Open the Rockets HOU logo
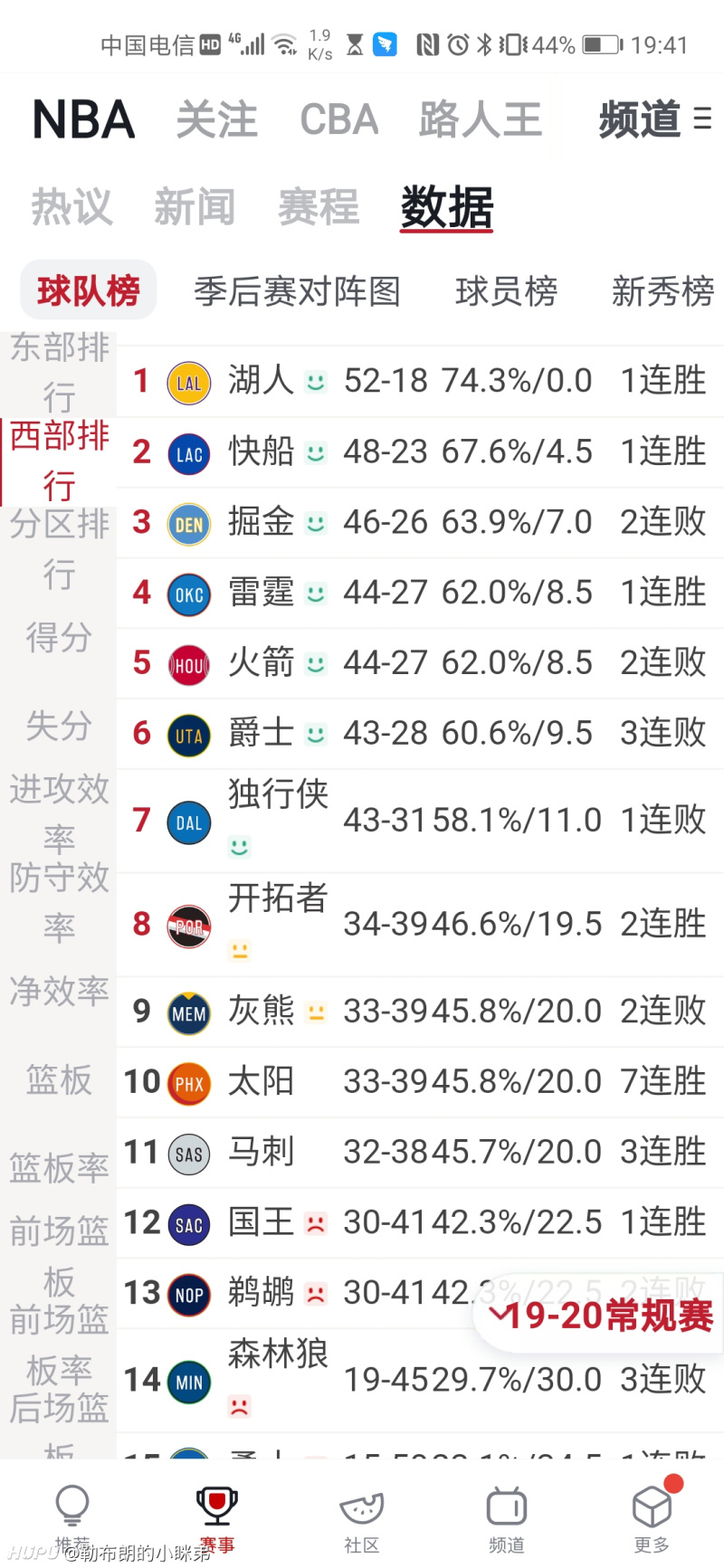 pyautogui.click(x=187, y=663)
